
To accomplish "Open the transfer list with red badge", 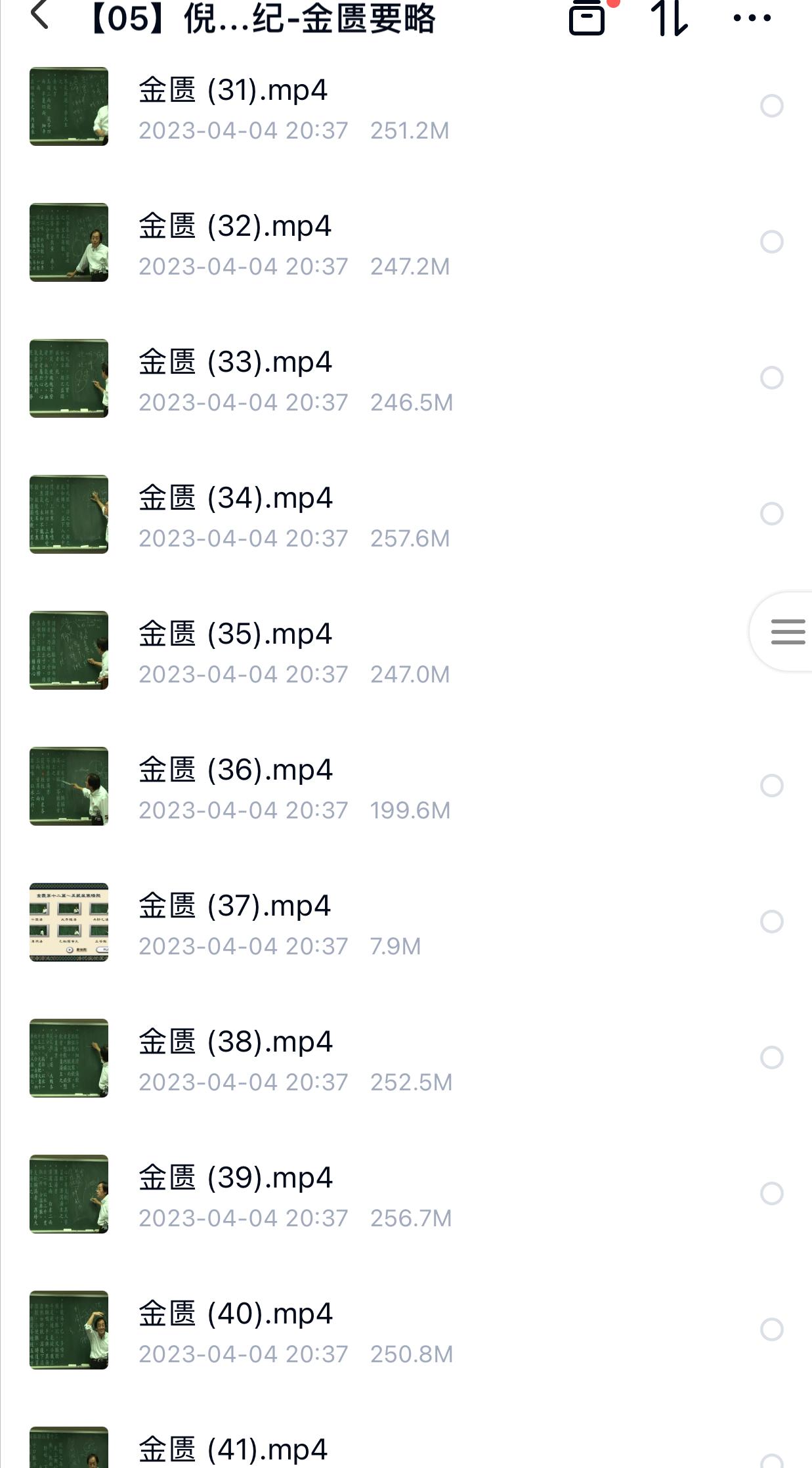I will click(588, 18).
